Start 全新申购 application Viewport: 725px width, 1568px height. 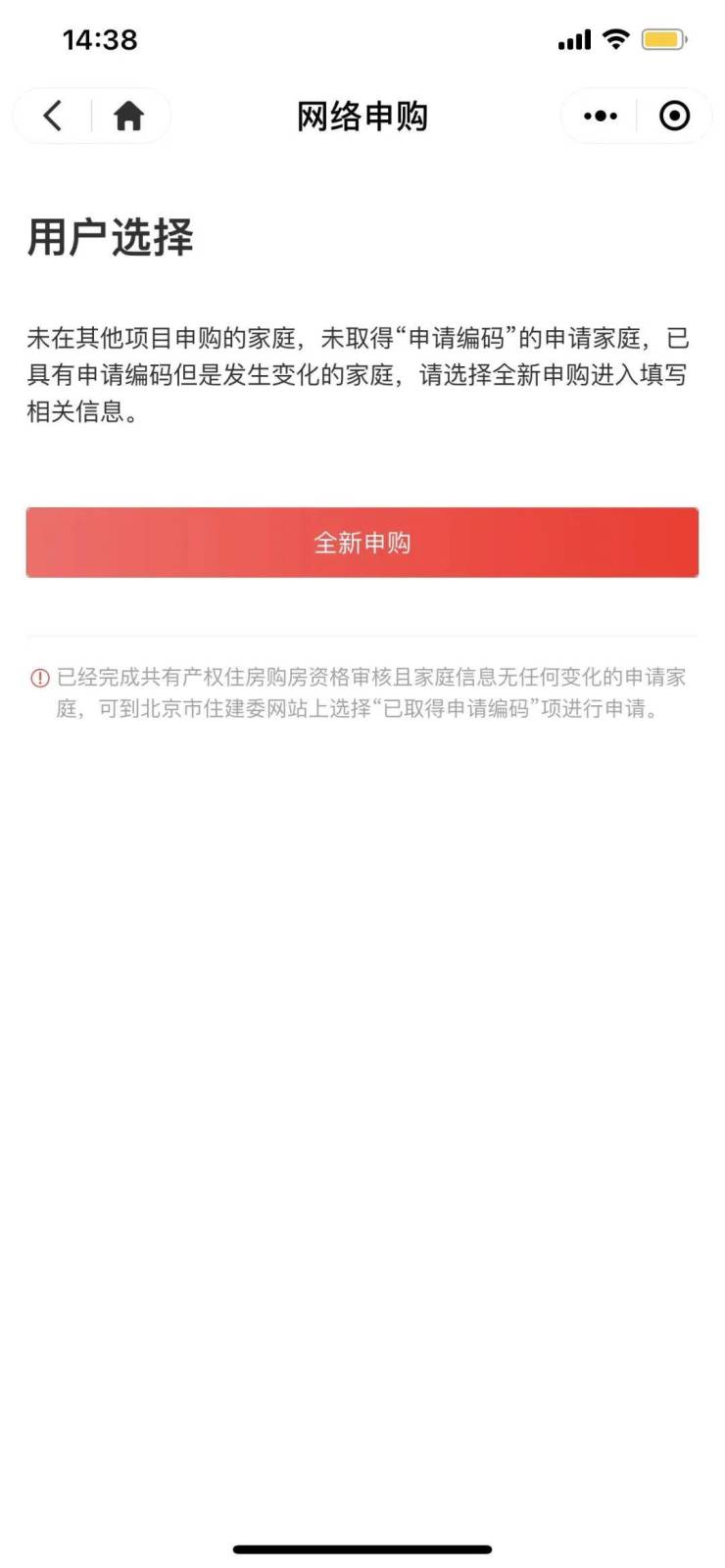click(362, 543)
